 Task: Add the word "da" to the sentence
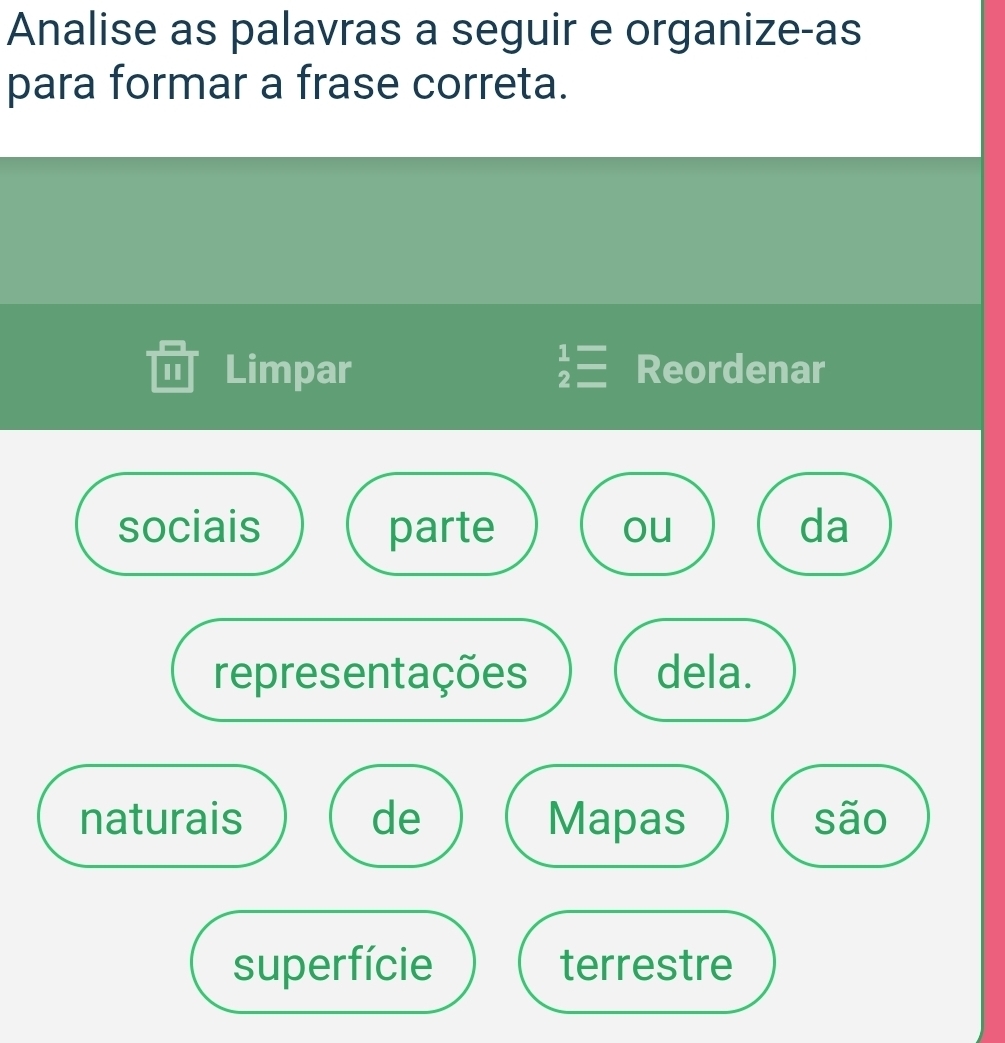coord(823,526)
